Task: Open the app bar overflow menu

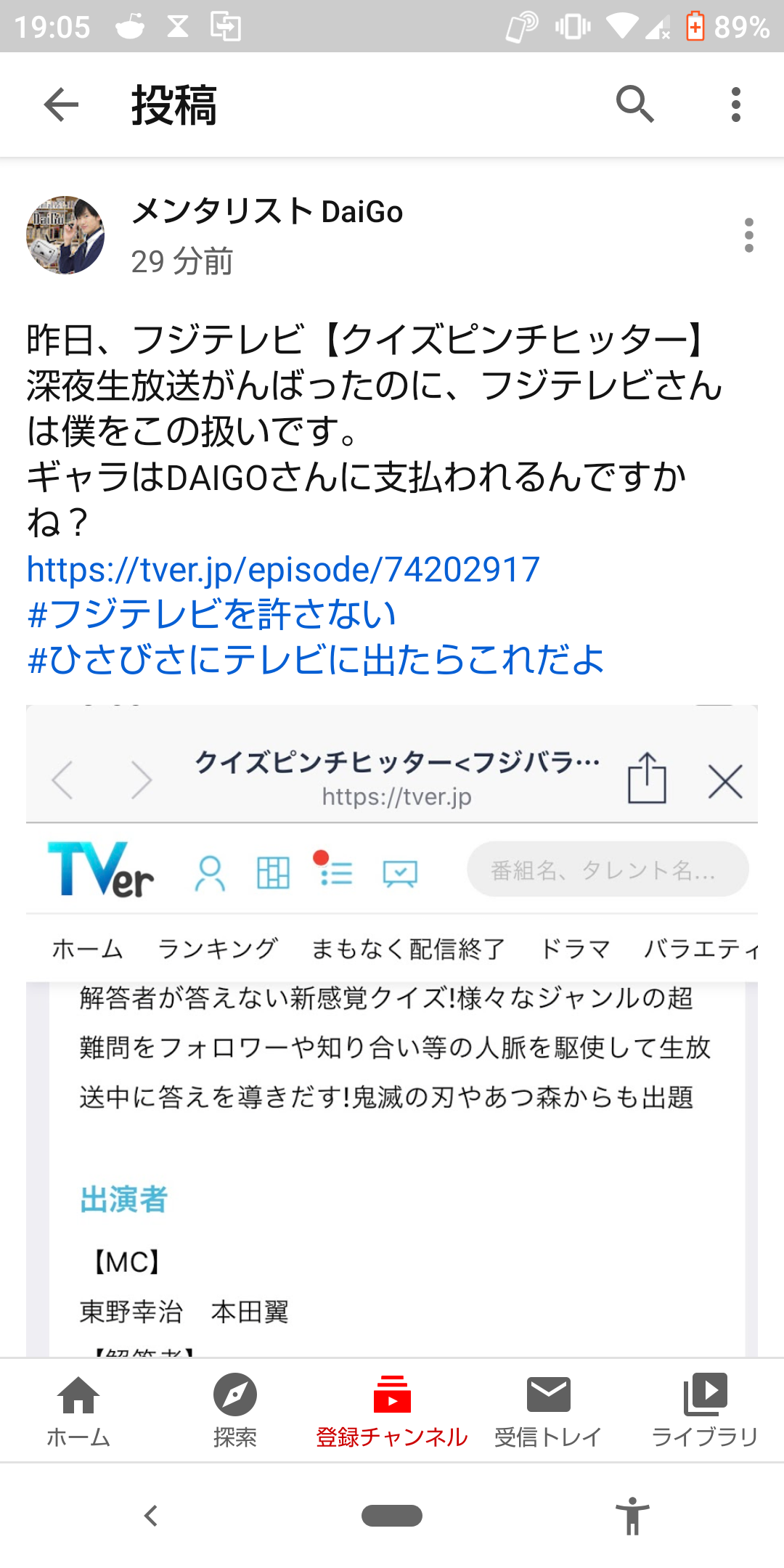Action: click(736, 105)
